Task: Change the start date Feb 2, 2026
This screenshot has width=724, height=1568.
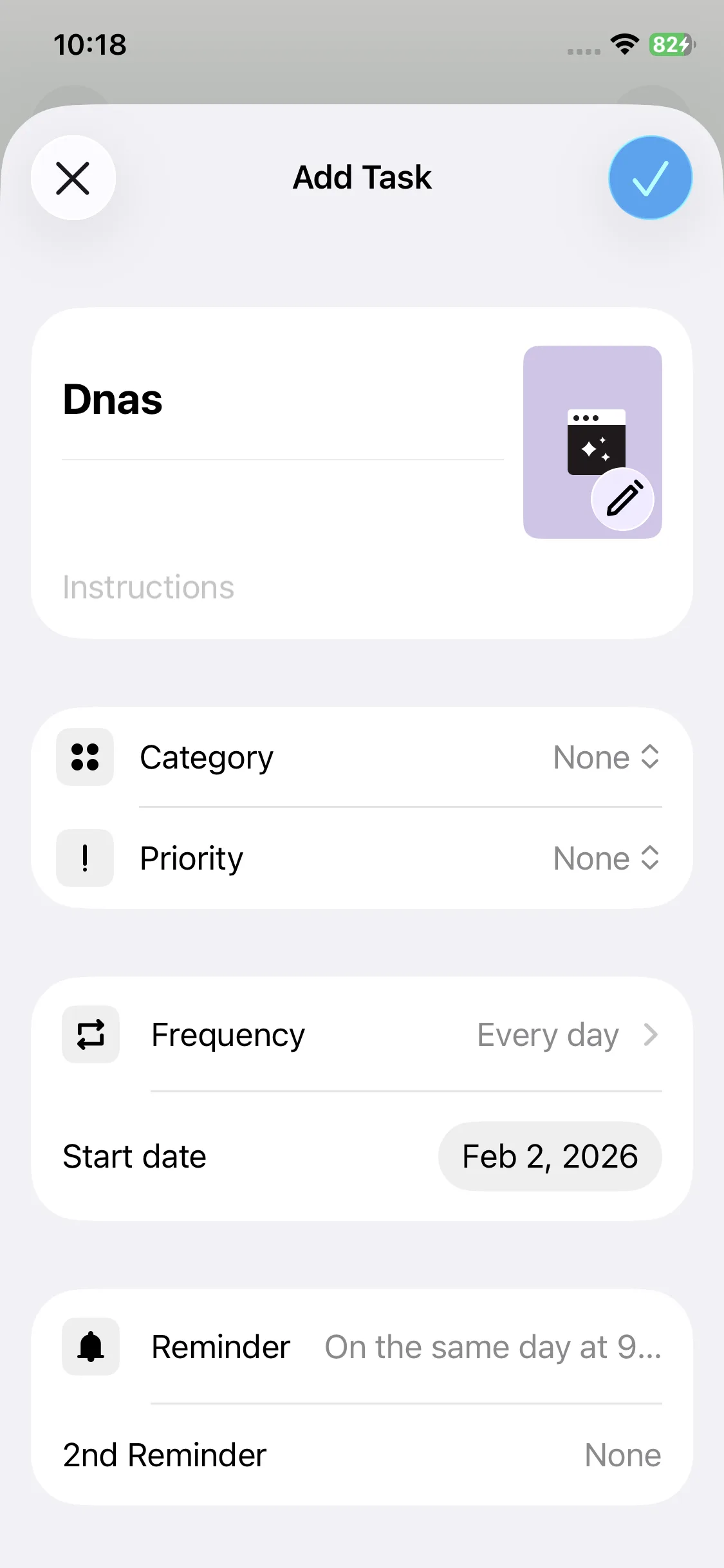Action: tap(550, 1157)
